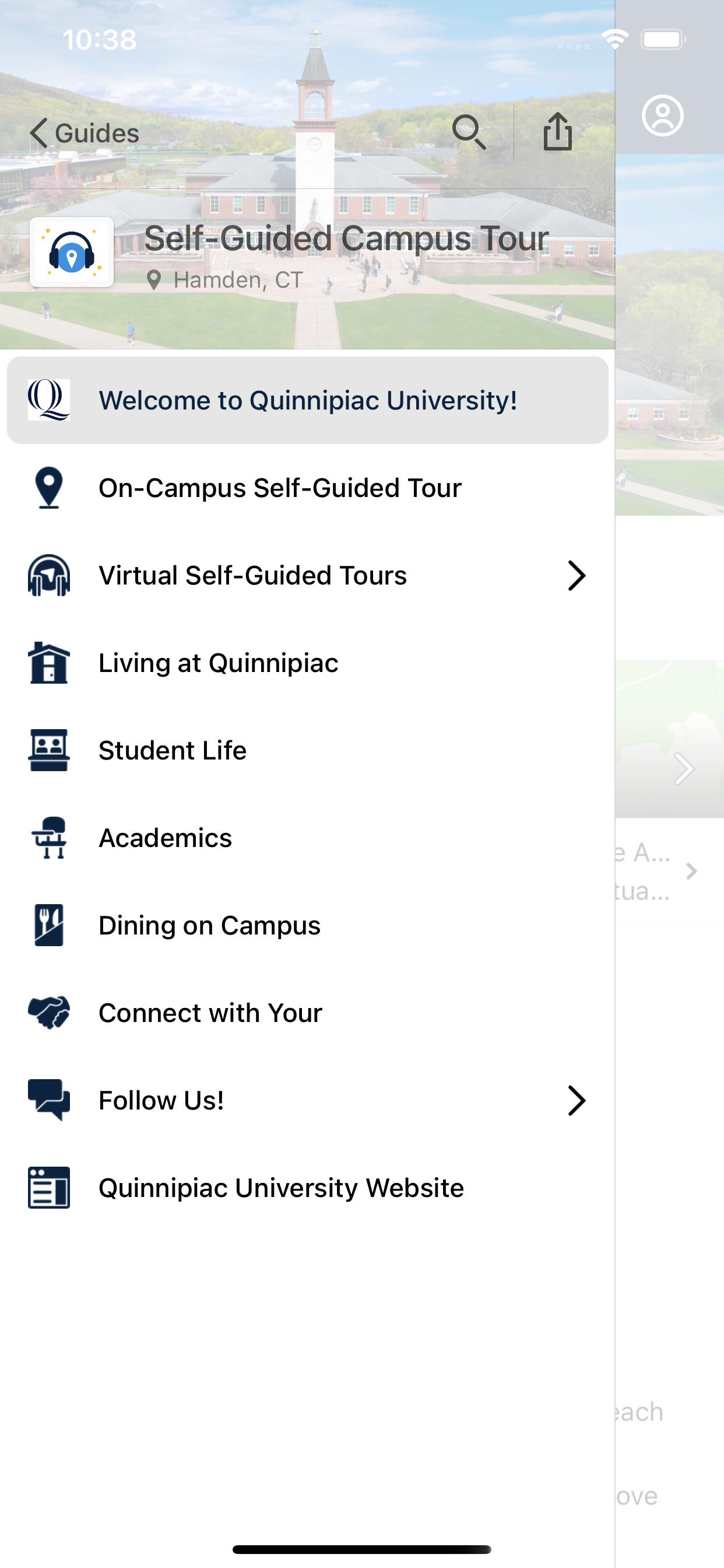
Task: Tap the handshake icon next to Connect with Your
Action: (48, 1012)
